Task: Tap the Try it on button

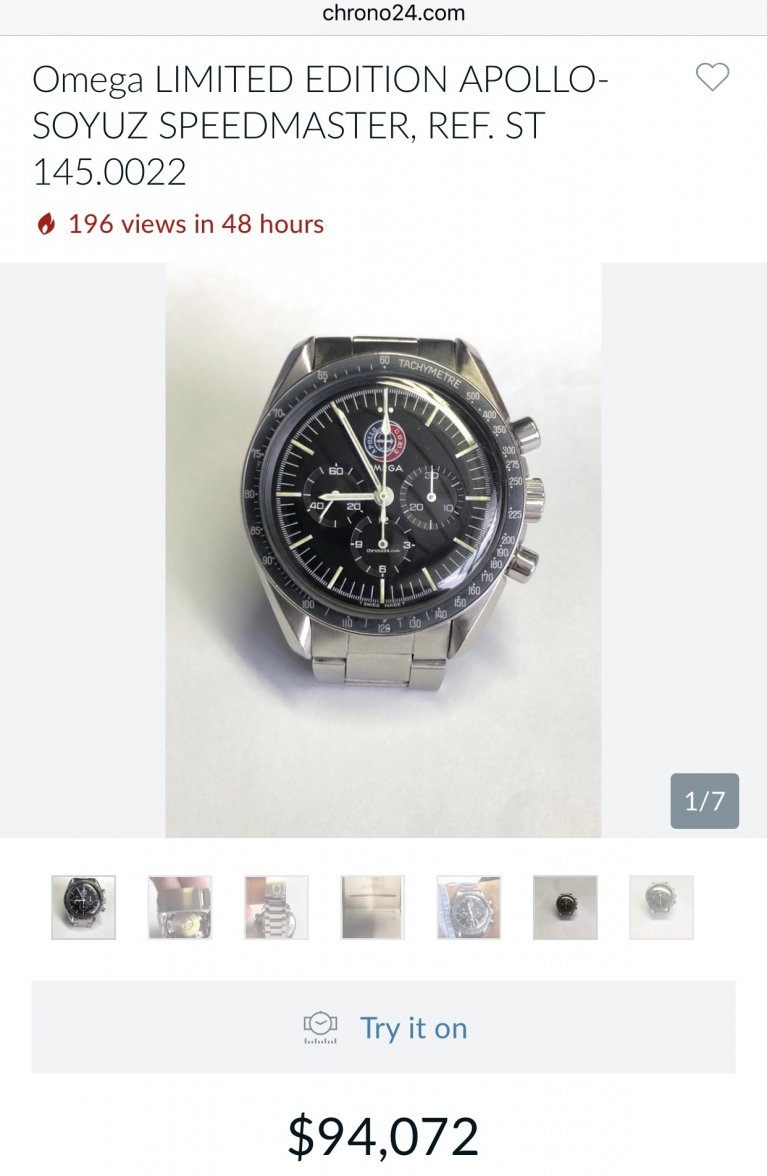Action: point(383,1027)
